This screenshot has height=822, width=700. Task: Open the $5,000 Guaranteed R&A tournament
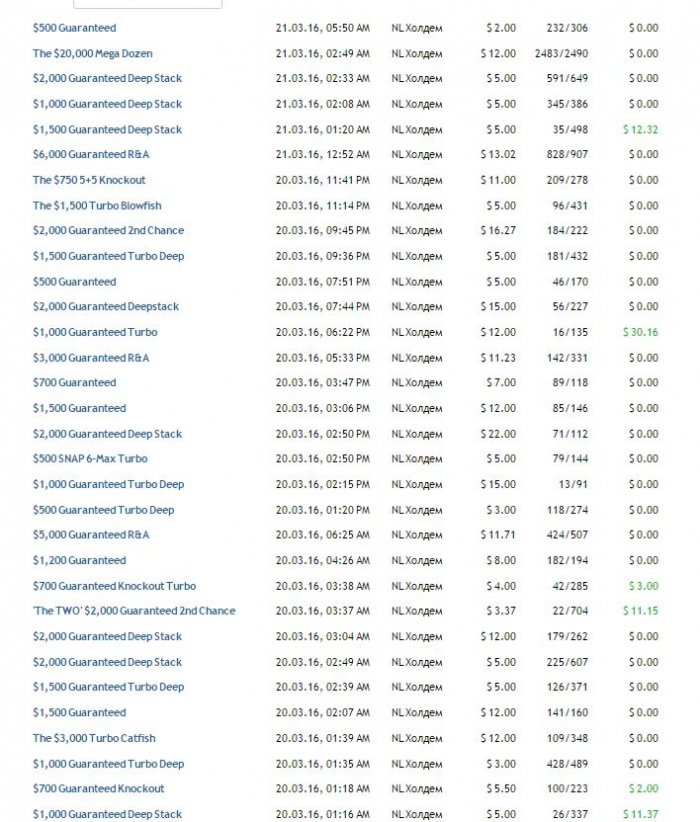(x=91, y=535)
